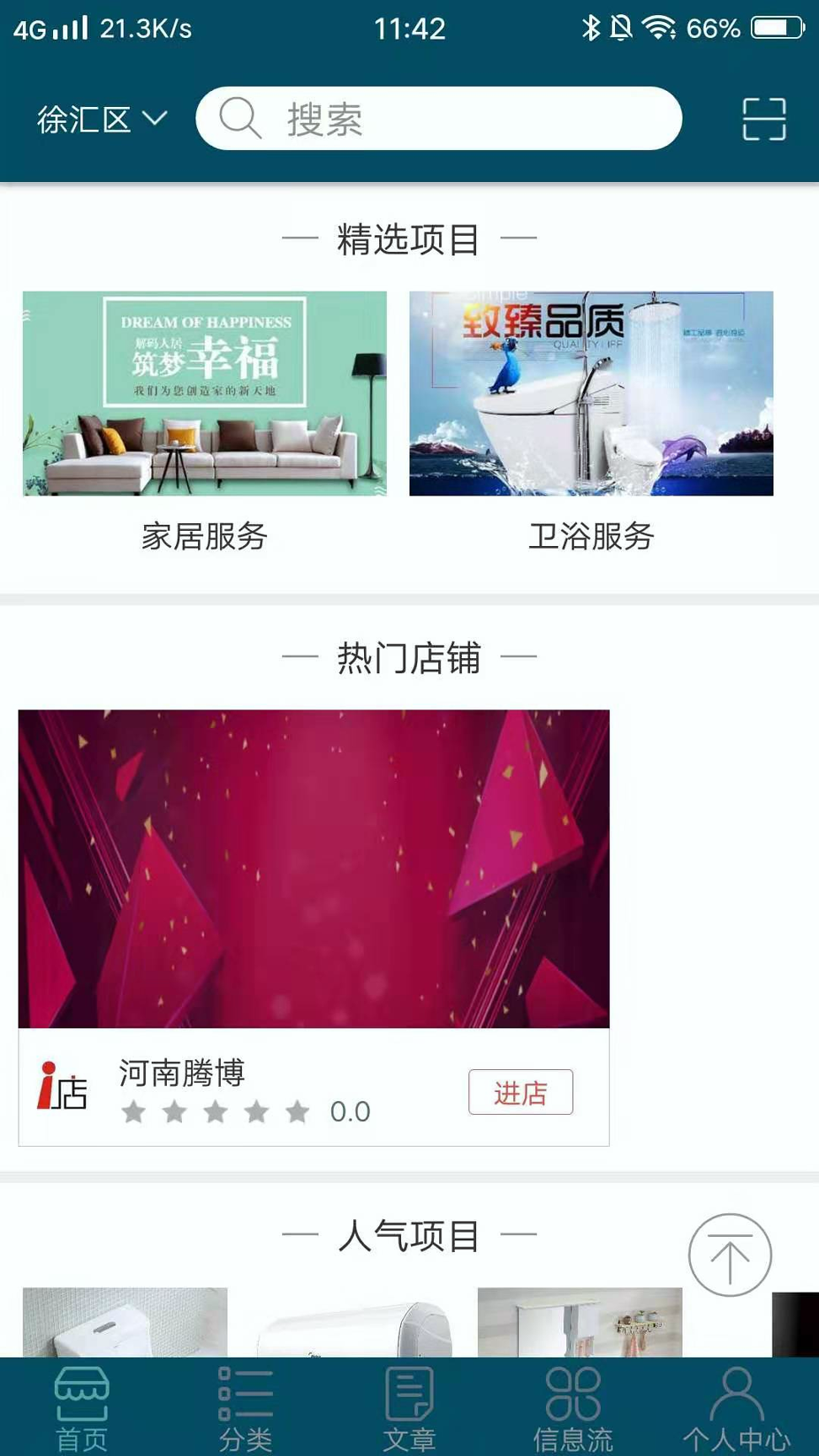
Task: Switch to the 首页 tab
Action: pyautogui.click(x=82, y=1407)
